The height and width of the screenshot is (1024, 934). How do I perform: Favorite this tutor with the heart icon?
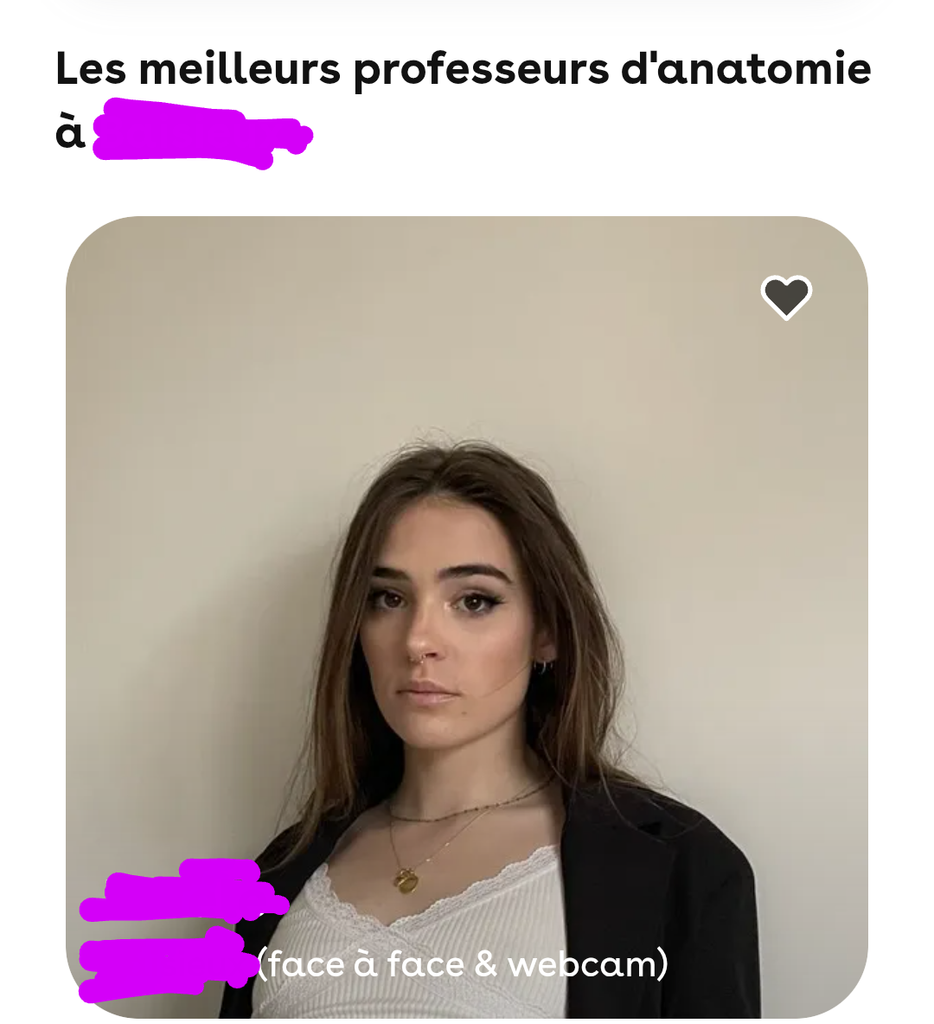[786, 297]
